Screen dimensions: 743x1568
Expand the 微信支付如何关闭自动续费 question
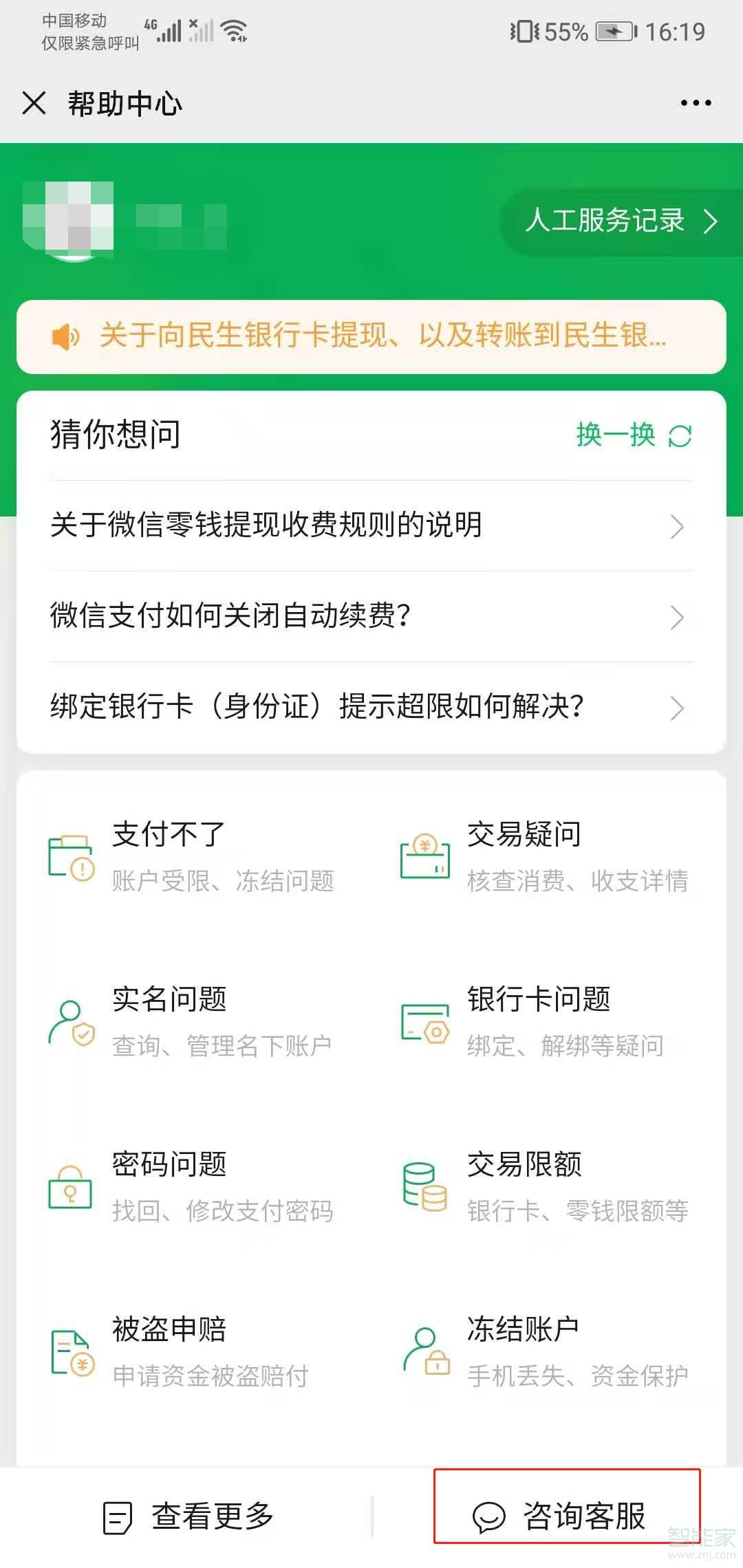[371, 617]
